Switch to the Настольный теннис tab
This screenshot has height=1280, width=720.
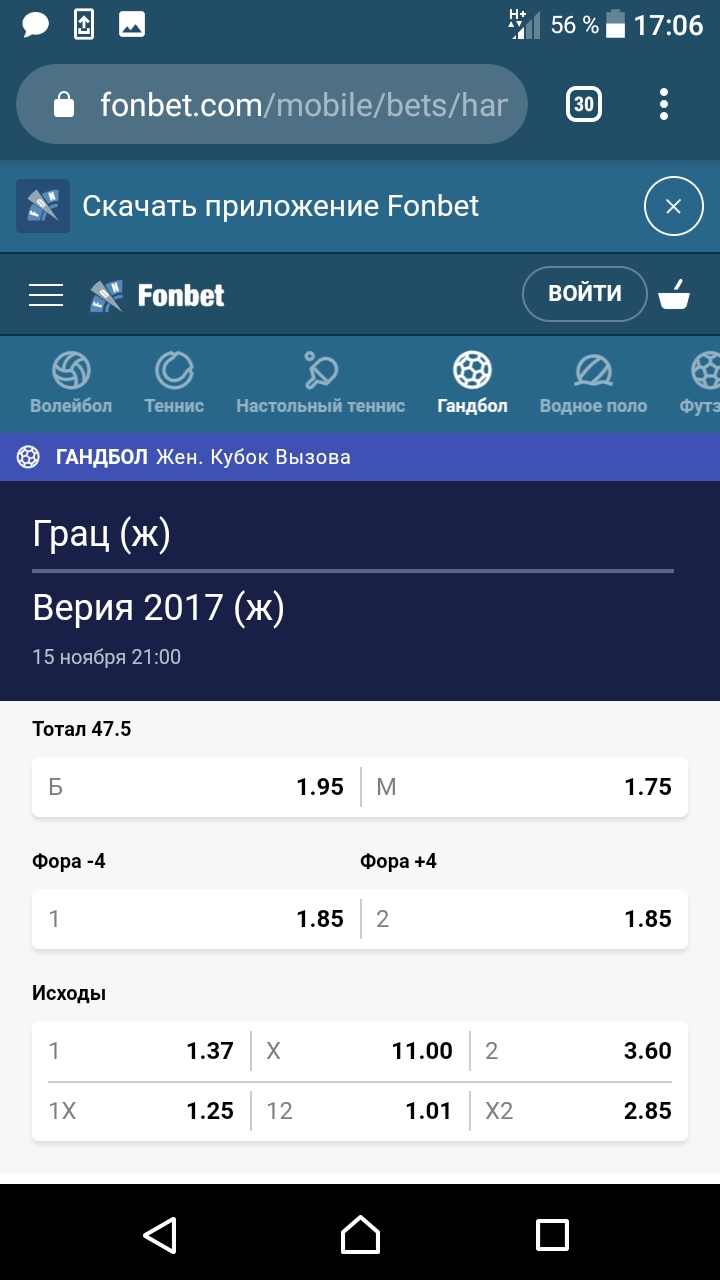(x=320, y=383)
